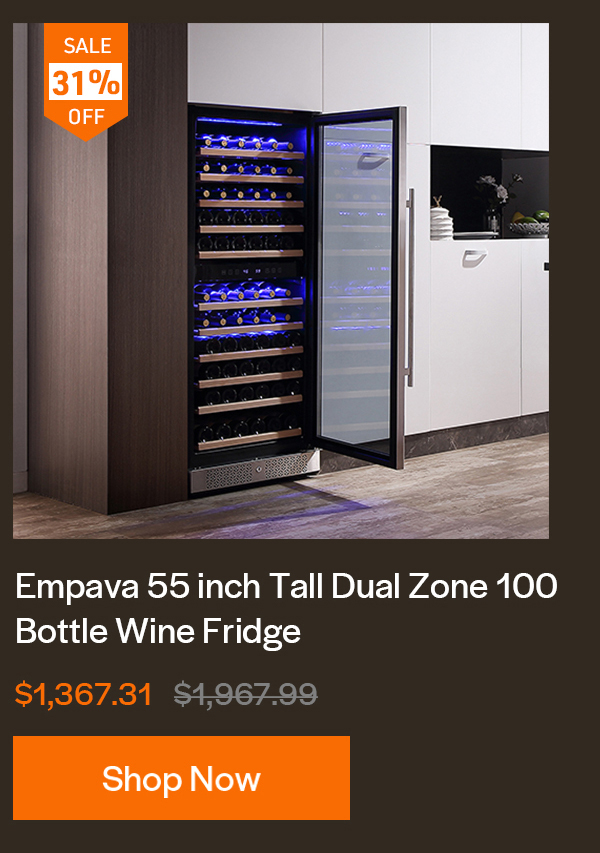Open the Empava wine fridge product image

[x=281, y=281]
